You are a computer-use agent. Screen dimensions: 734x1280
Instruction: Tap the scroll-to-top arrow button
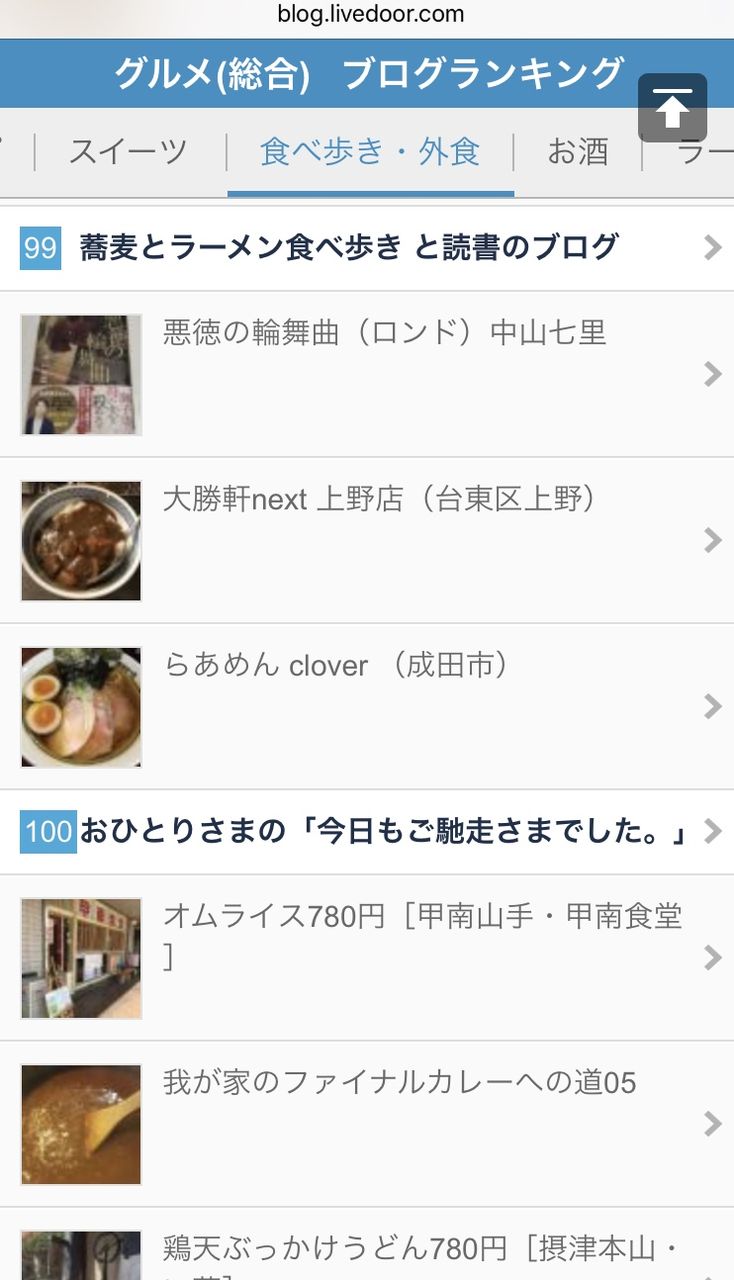pos(672,107)
